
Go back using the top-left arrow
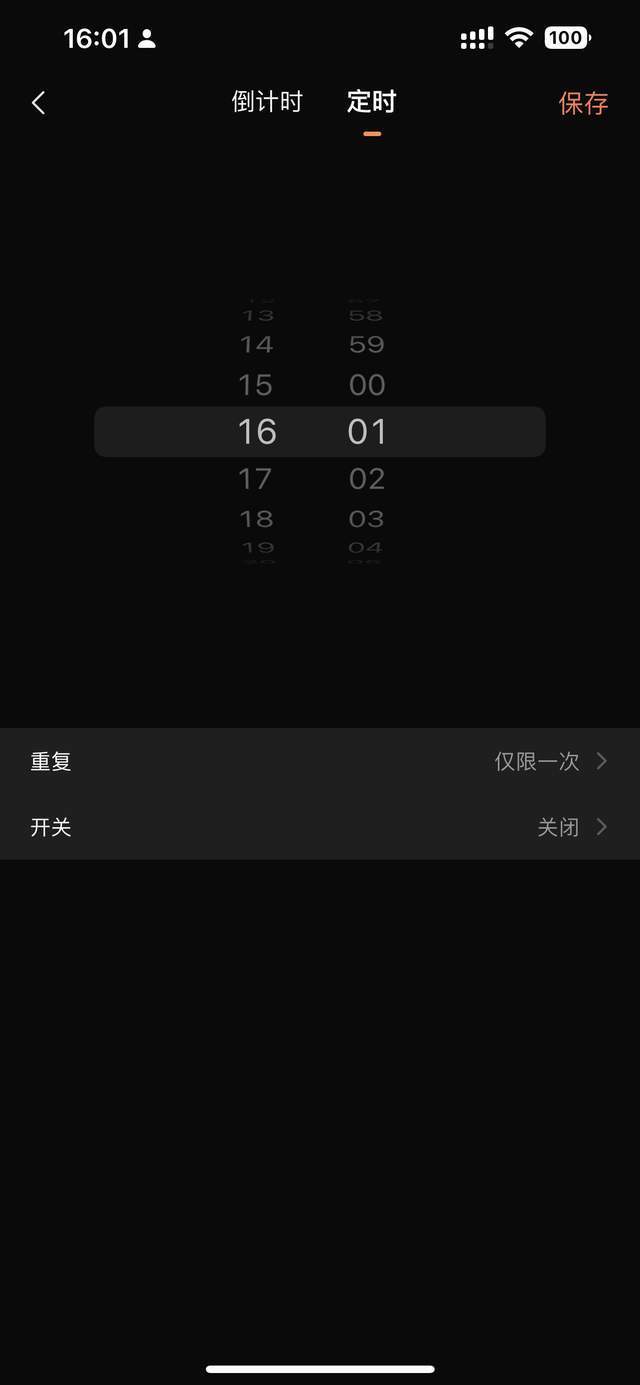click(x=39, y=103)
